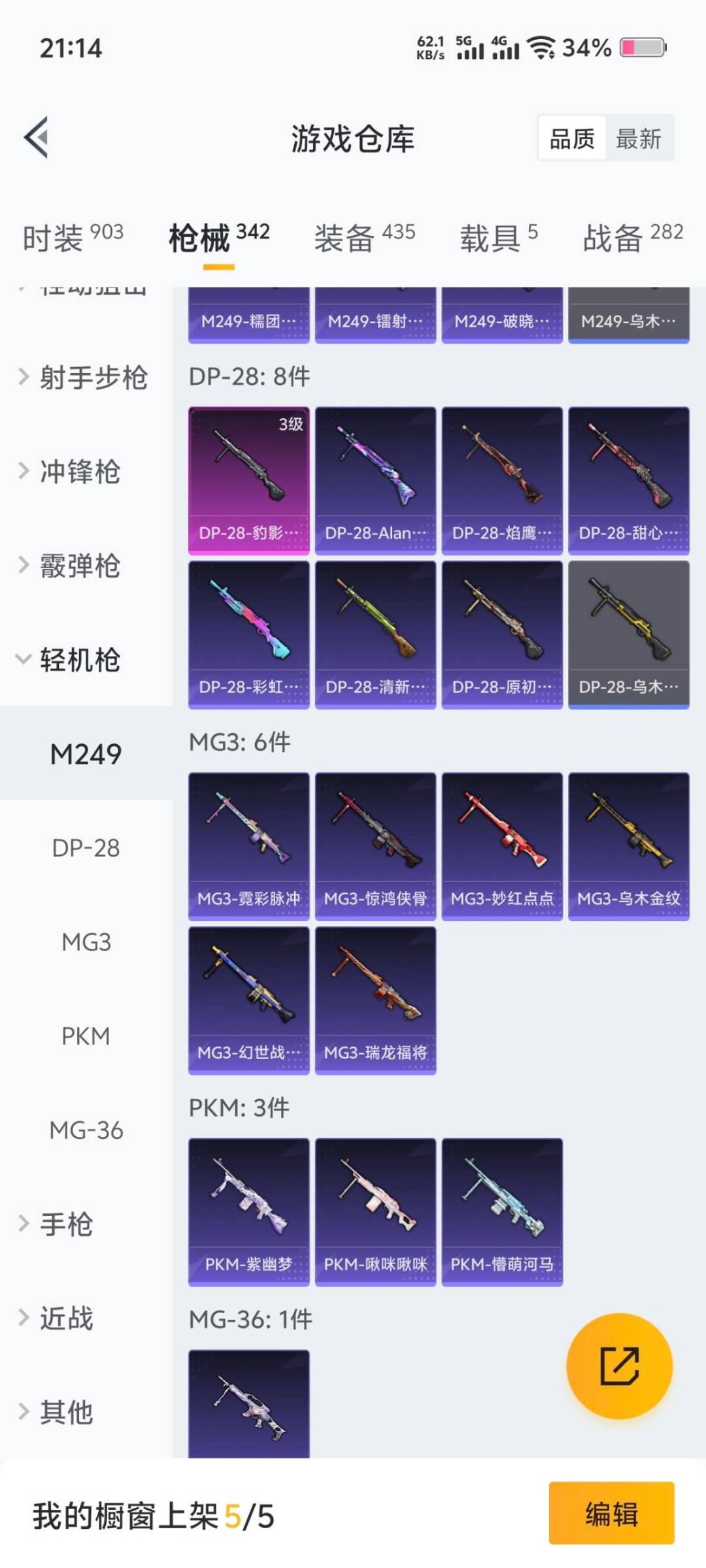Screen dimensions: 706x1568
Task: Expand the 手枪 category
Action: pyautogui.click(x=65, y=1225)
